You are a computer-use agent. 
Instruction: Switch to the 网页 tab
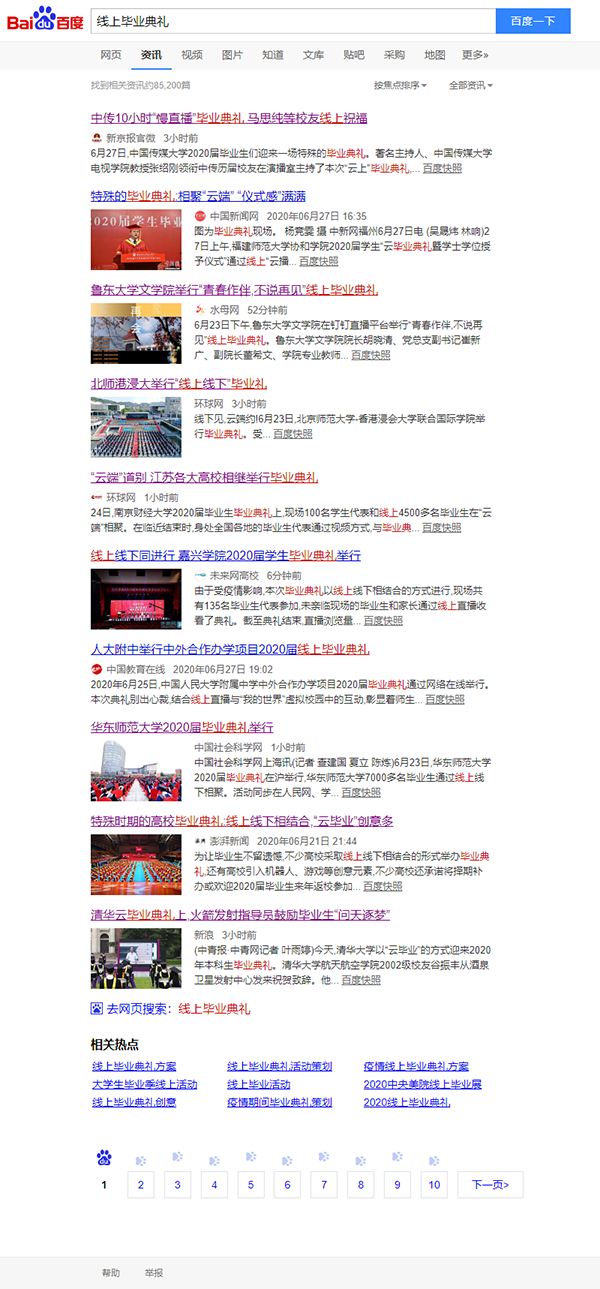coord(111,55)
